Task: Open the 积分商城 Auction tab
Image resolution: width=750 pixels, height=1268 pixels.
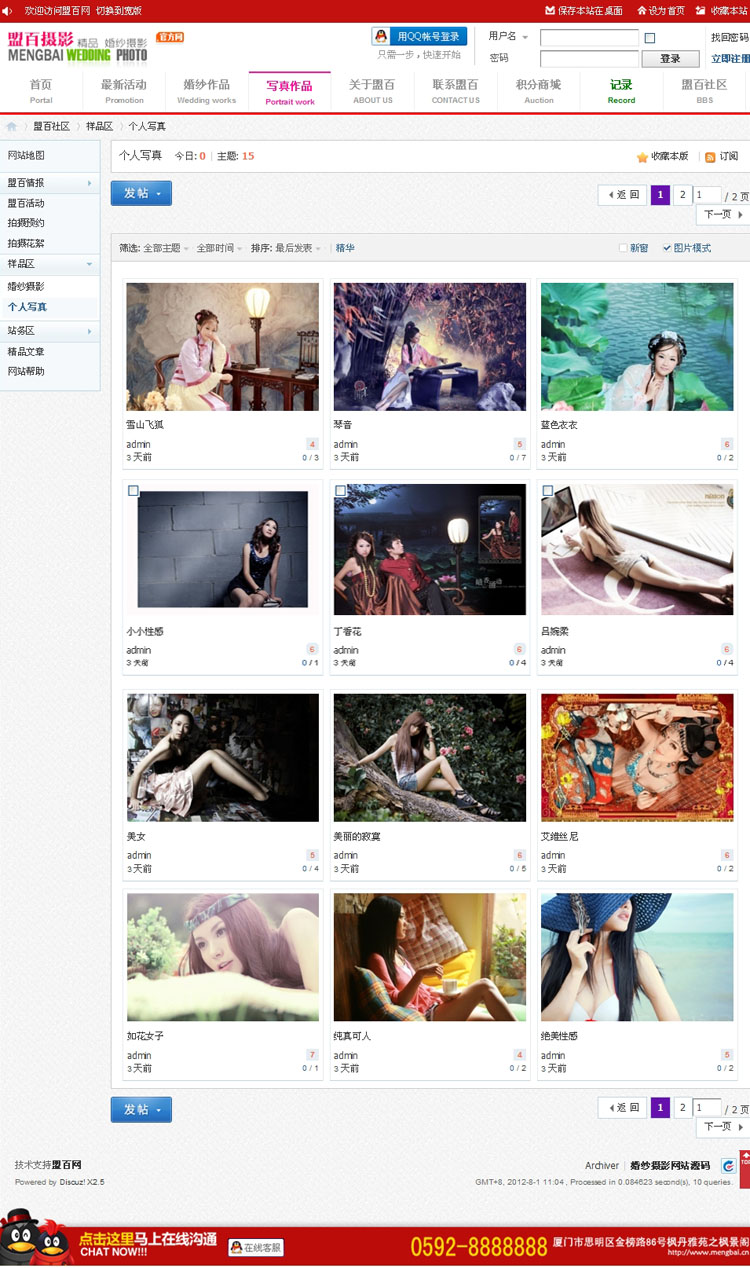Action: (538, 91)
